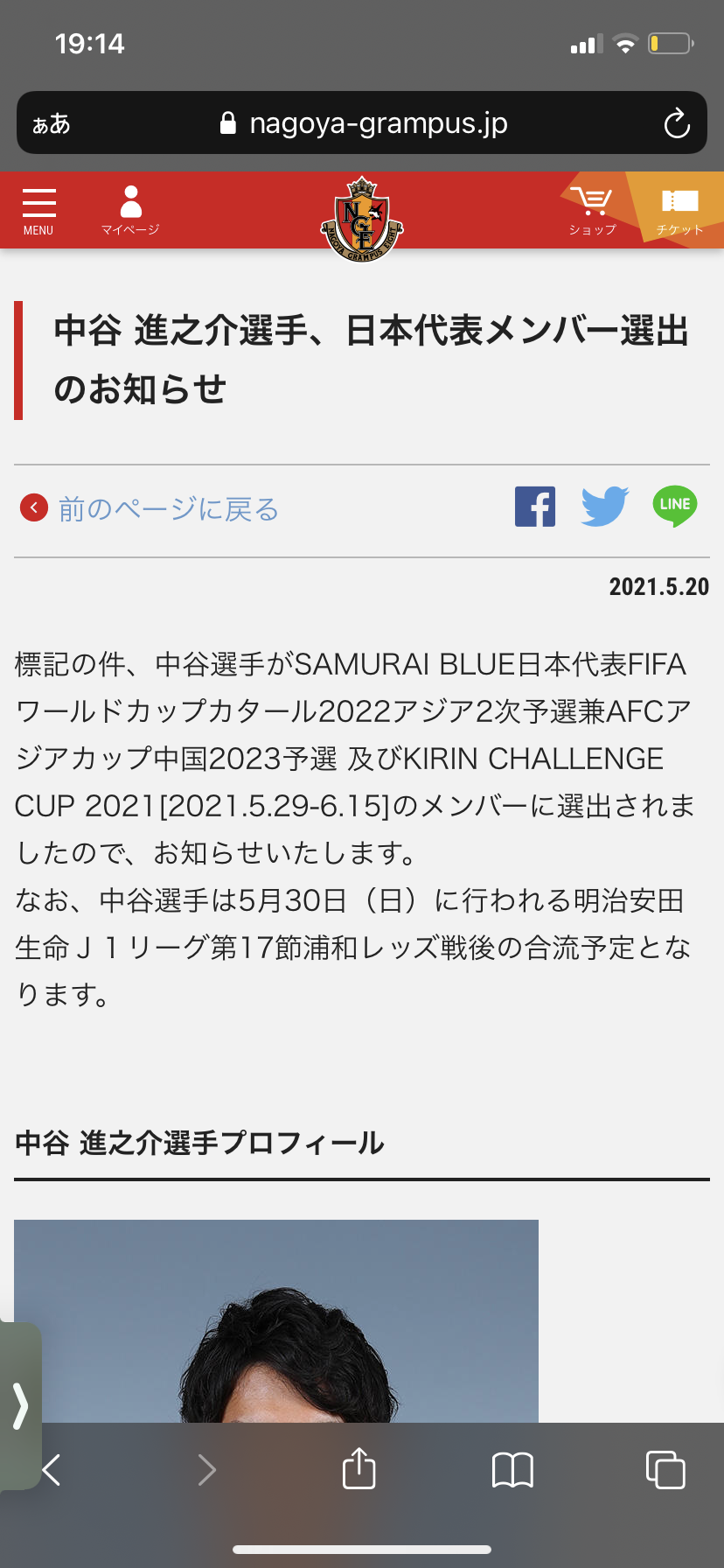The image size is (724, 1568).
Task: Open the ショップ cart
Action: [x=592, y=211]
